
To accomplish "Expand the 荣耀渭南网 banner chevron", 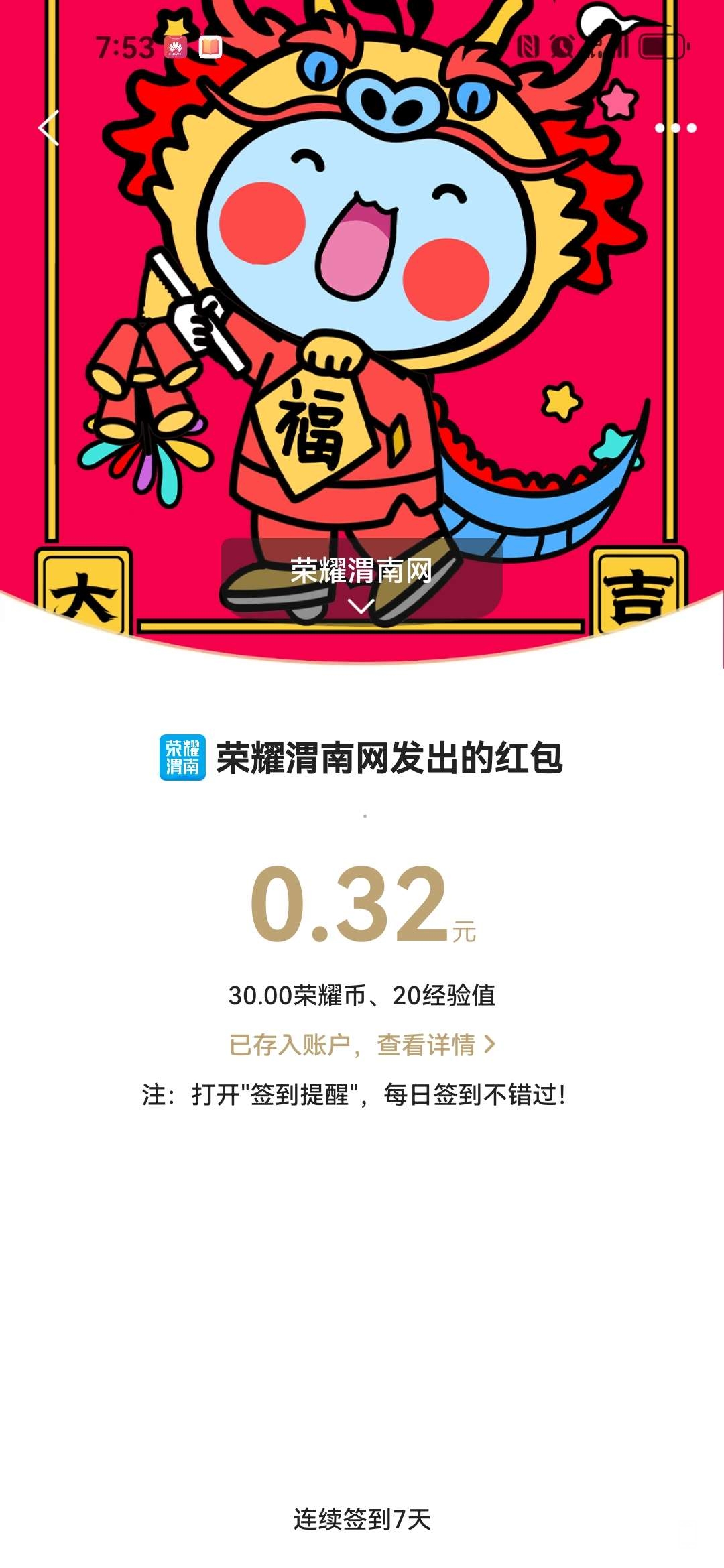I will tap(361, 606).
